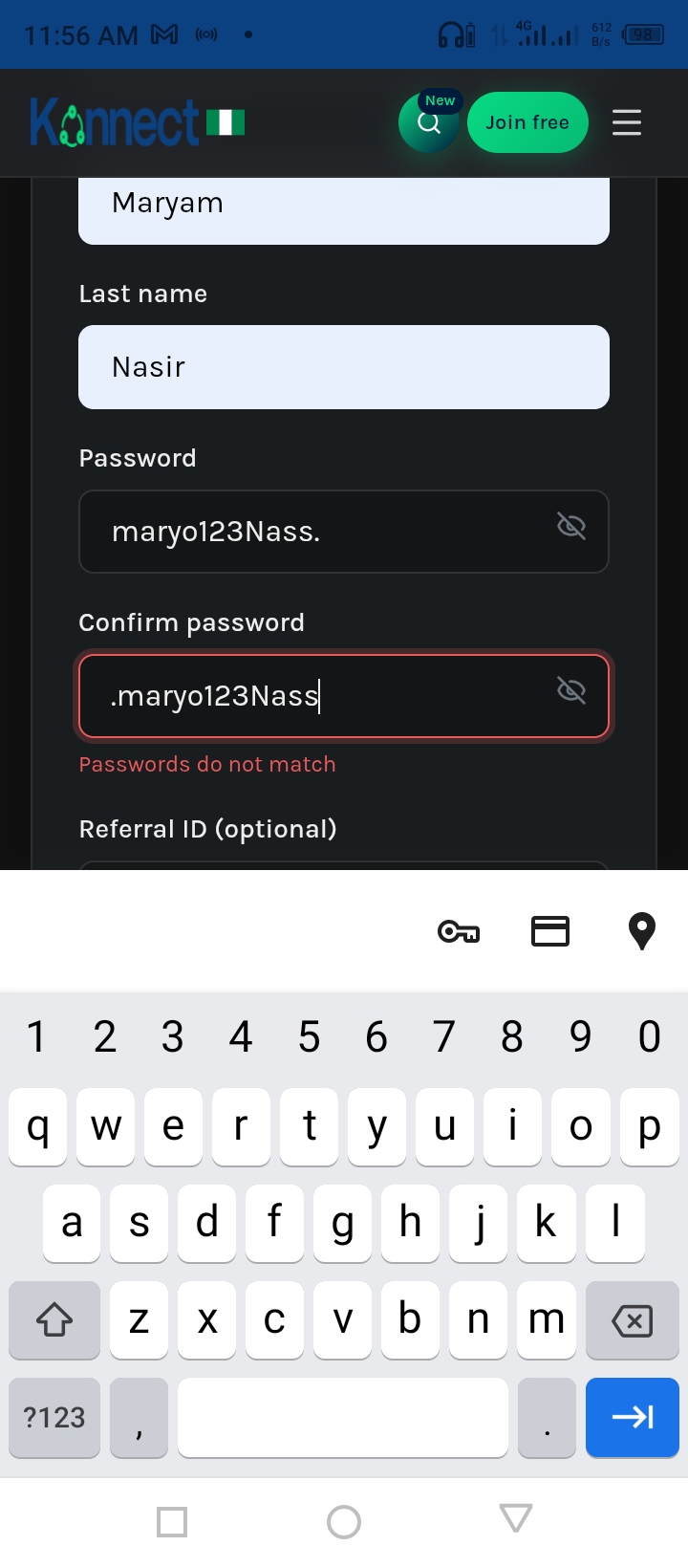688x1568 pixels.
Task: Hit the backspace key on keyboard
Action: pyautogui.click(x=632, y=1320)
